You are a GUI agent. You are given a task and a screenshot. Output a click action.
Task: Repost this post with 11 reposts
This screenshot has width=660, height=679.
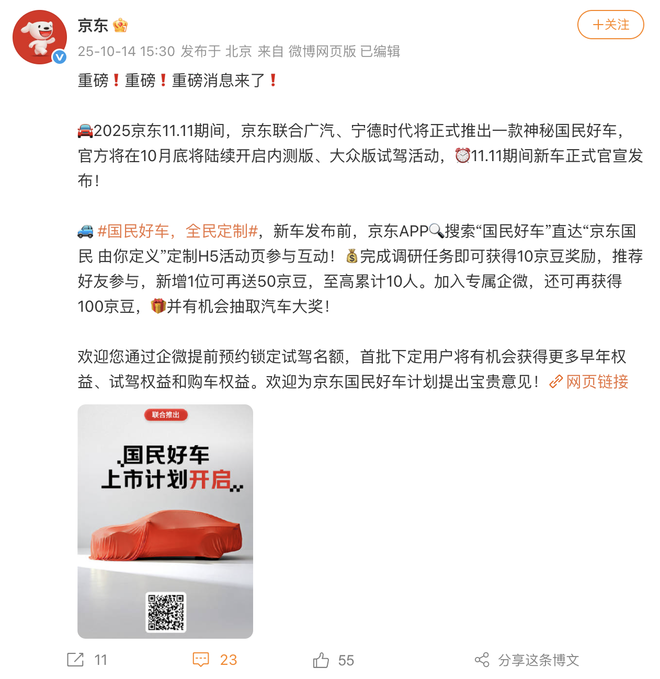coord(87,660)
